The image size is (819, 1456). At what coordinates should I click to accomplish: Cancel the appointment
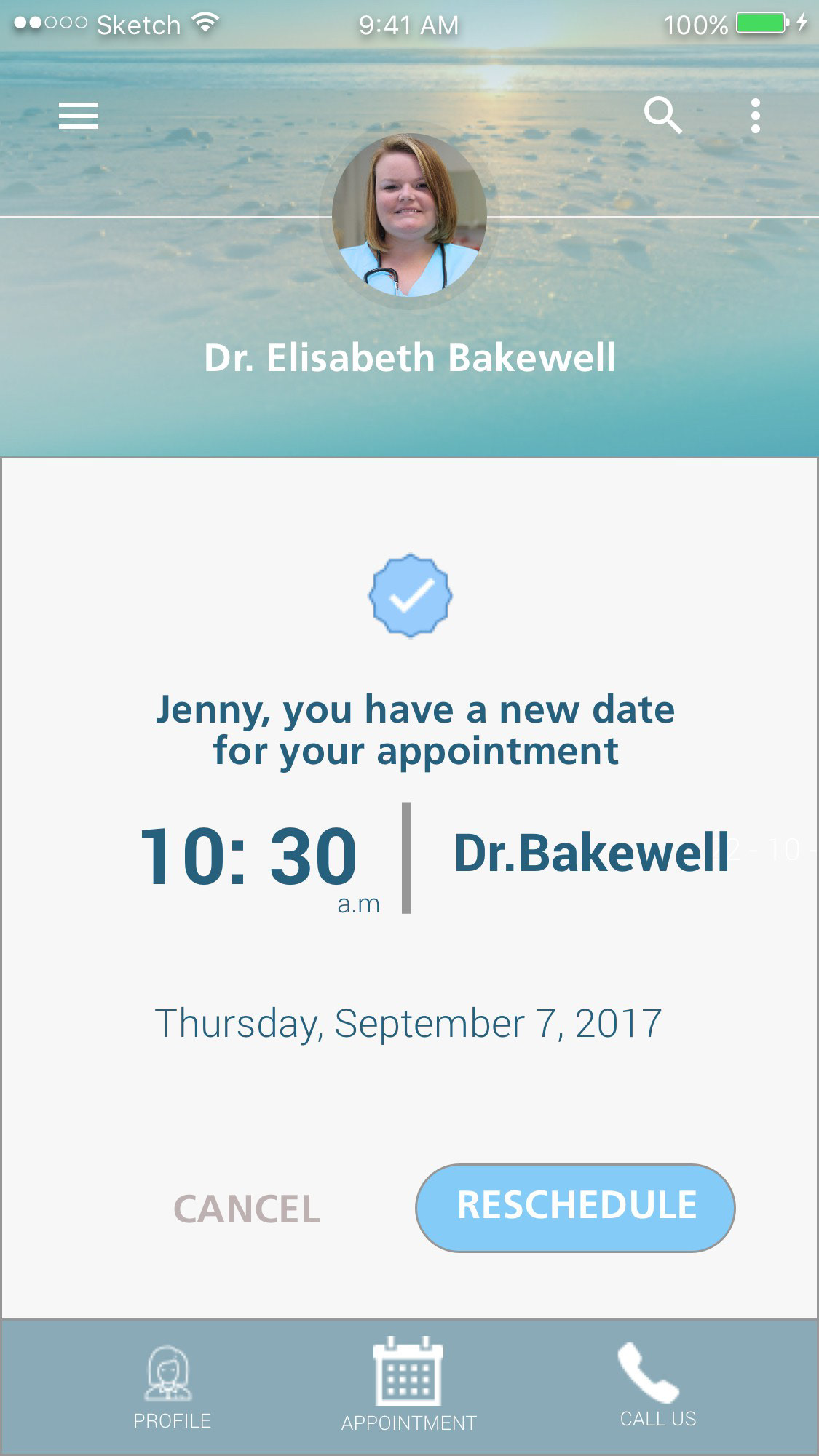click(x=247, y=1209)
